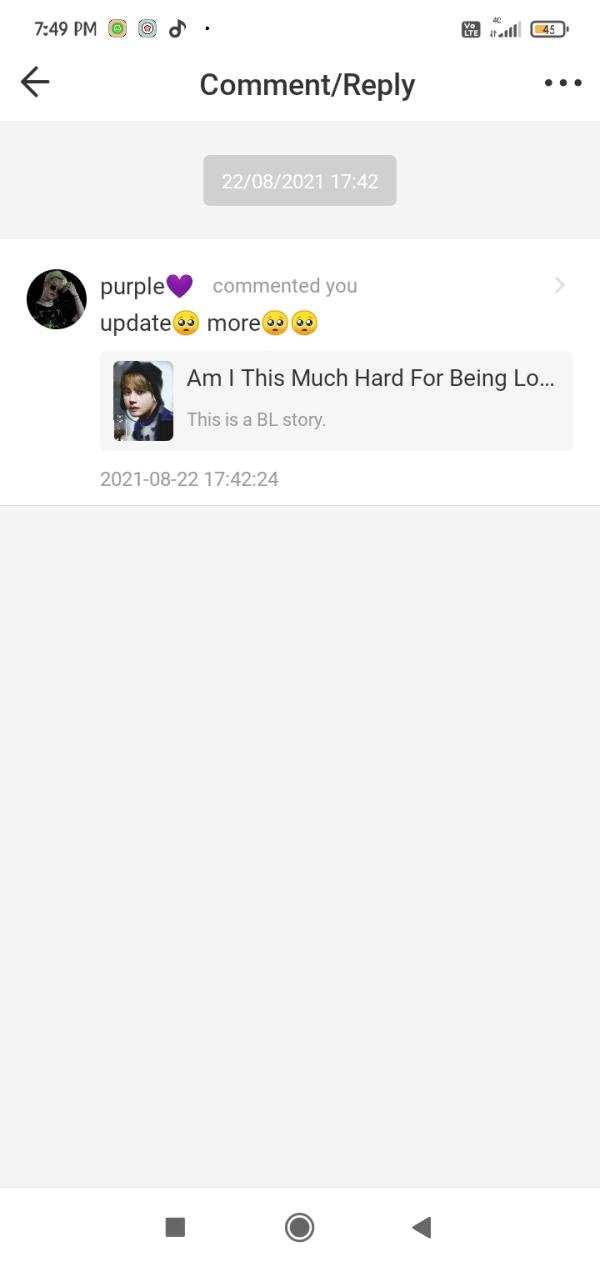Open the three-dot overflow menu

563,84
